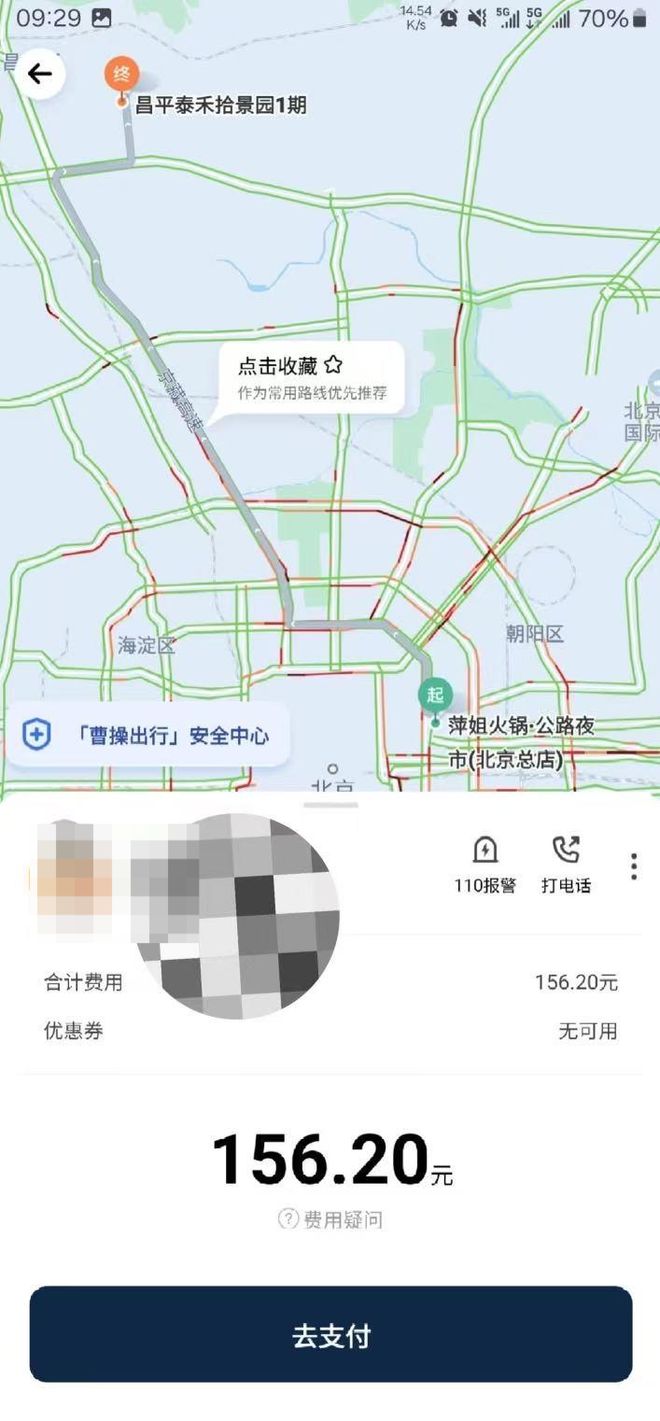Image resolution: width=660 pixels, height=1421 pixels.
Task: Call the driver via 打电话
Action: 566,865
